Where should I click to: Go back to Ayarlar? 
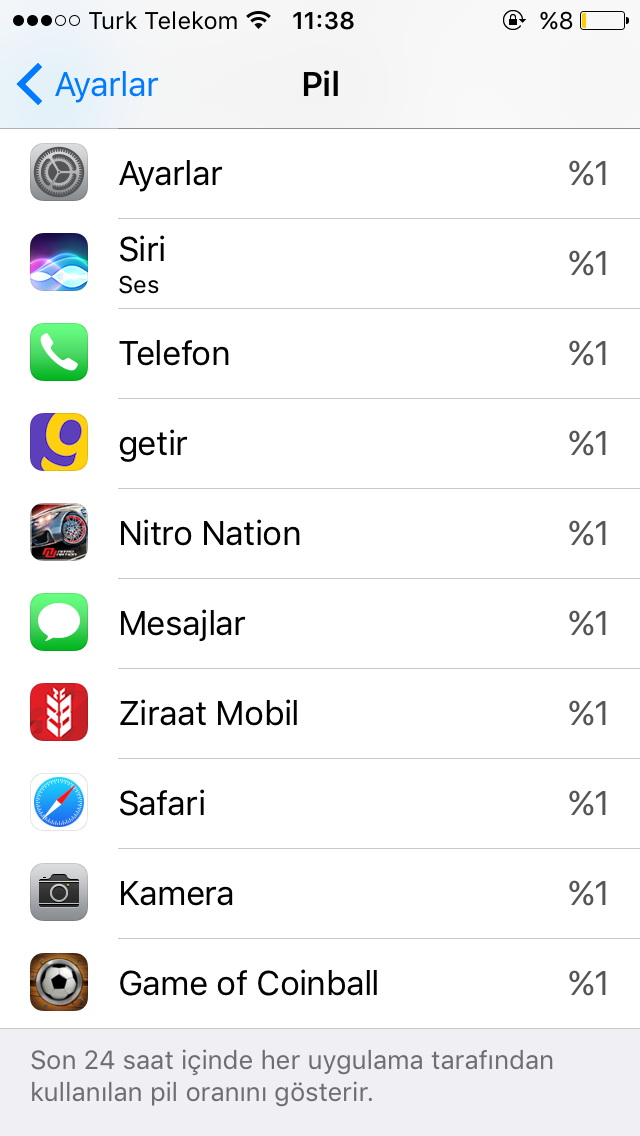[x=88, y=85]
